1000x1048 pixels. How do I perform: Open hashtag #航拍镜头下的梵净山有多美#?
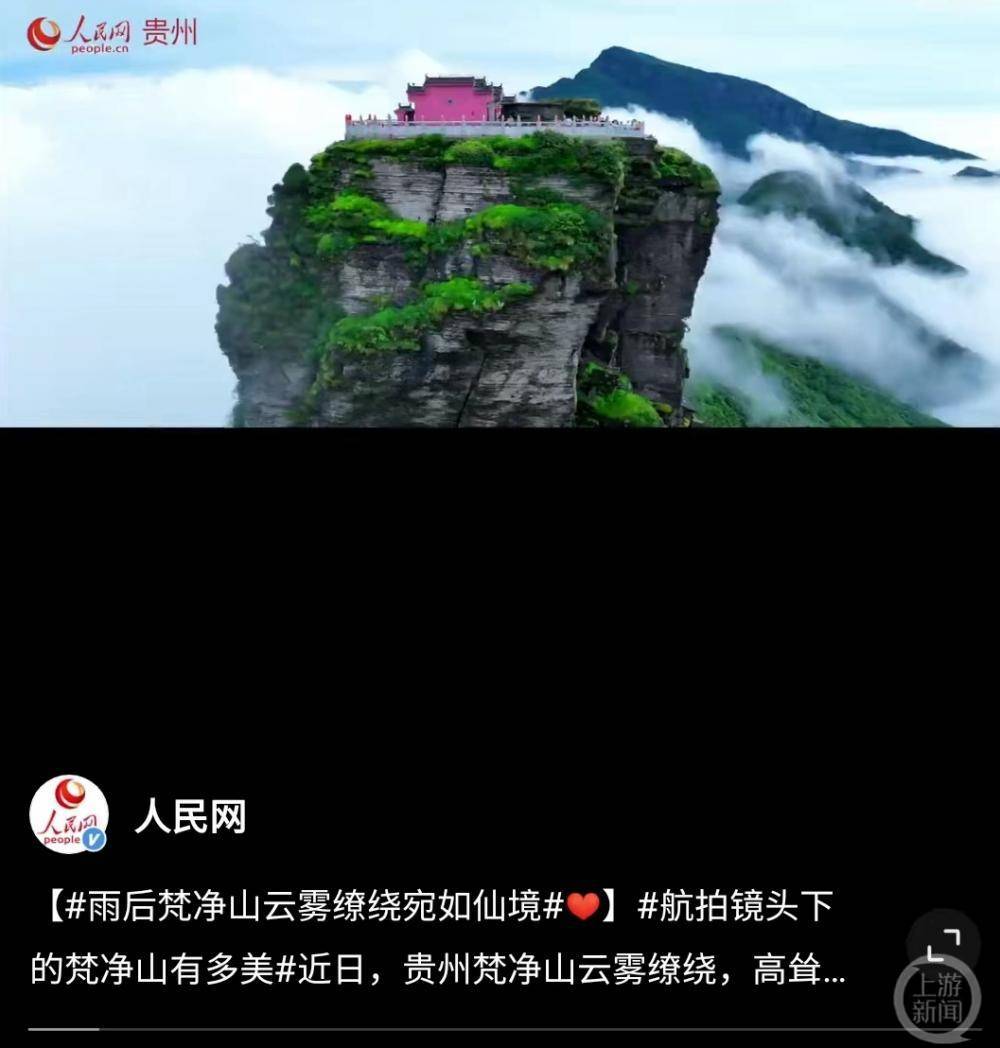pos(734,907)
